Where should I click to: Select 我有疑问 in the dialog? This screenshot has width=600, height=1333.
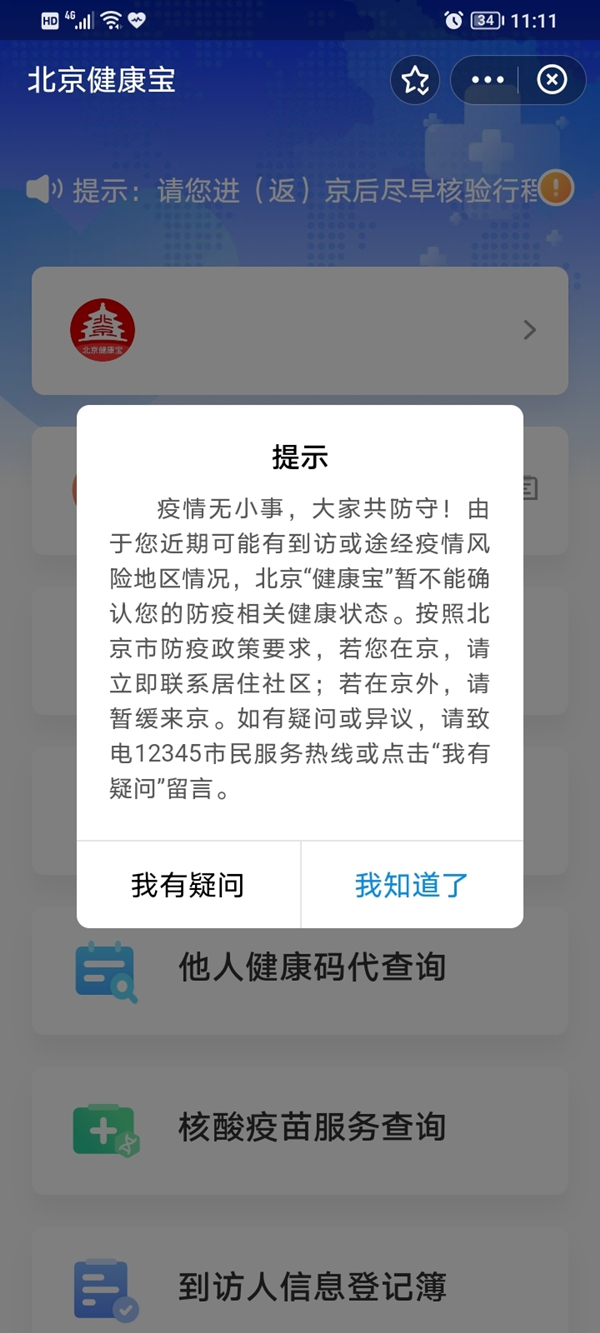(x=188, y=885)
